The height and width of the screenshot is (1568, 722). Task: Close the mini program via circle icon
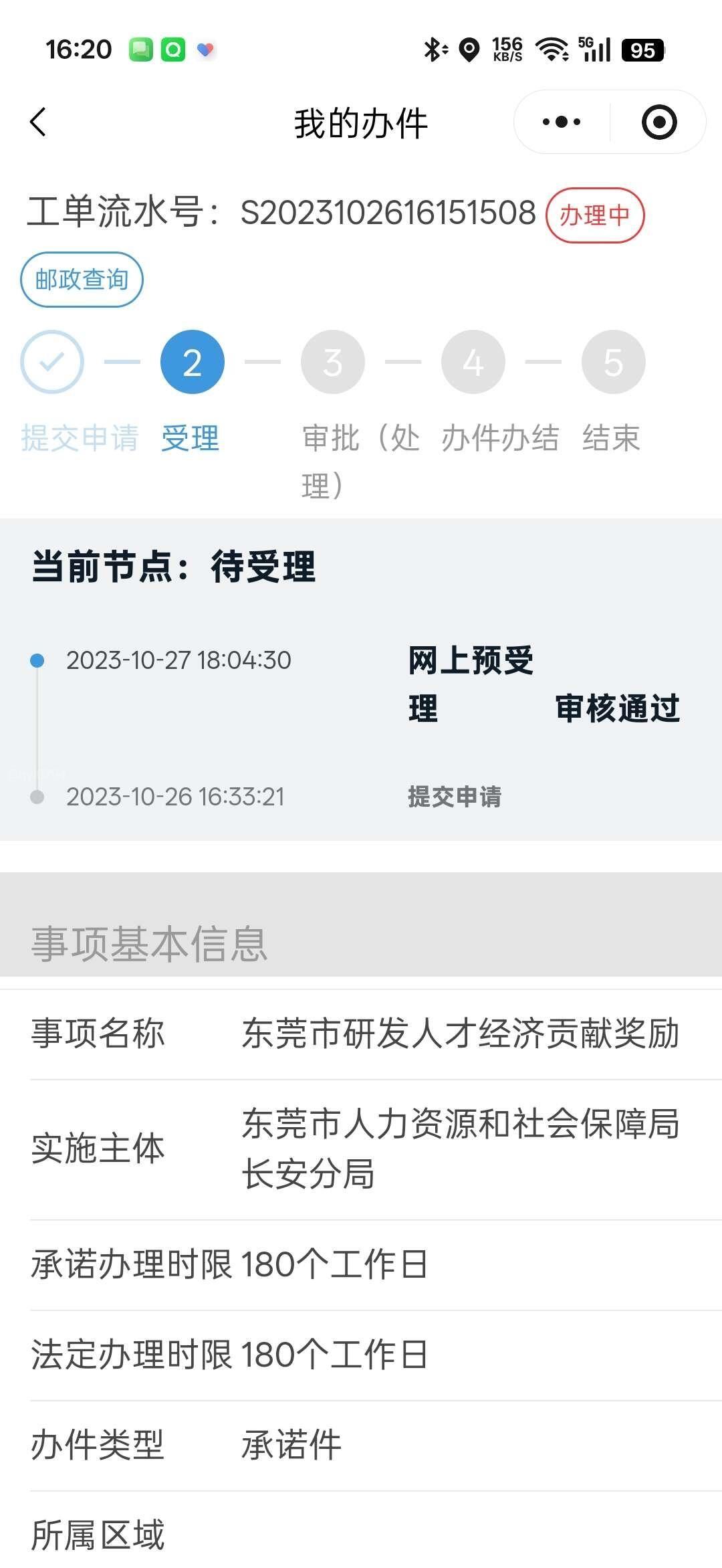(658, 122)
